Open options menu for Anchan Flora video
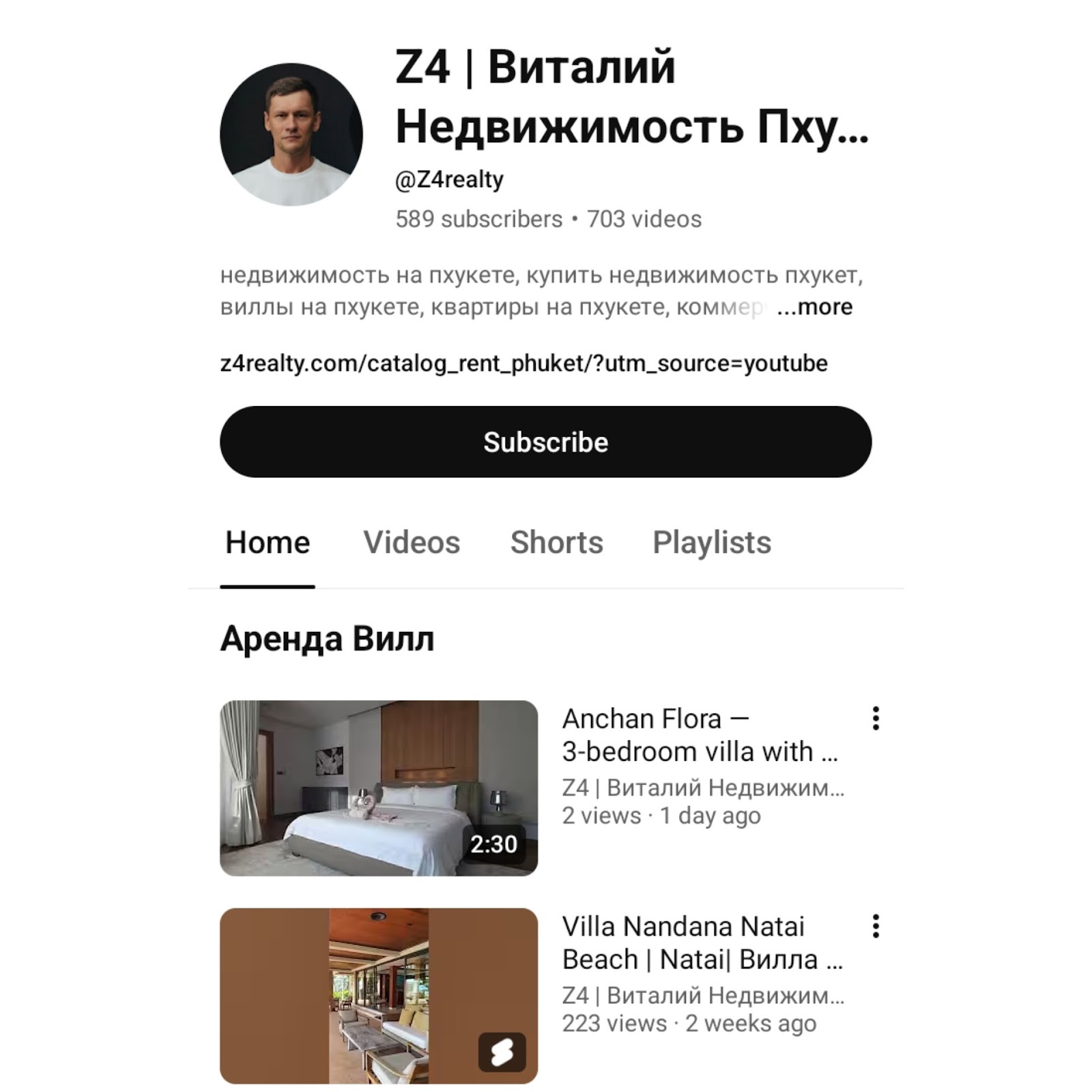 click(876, 719)
